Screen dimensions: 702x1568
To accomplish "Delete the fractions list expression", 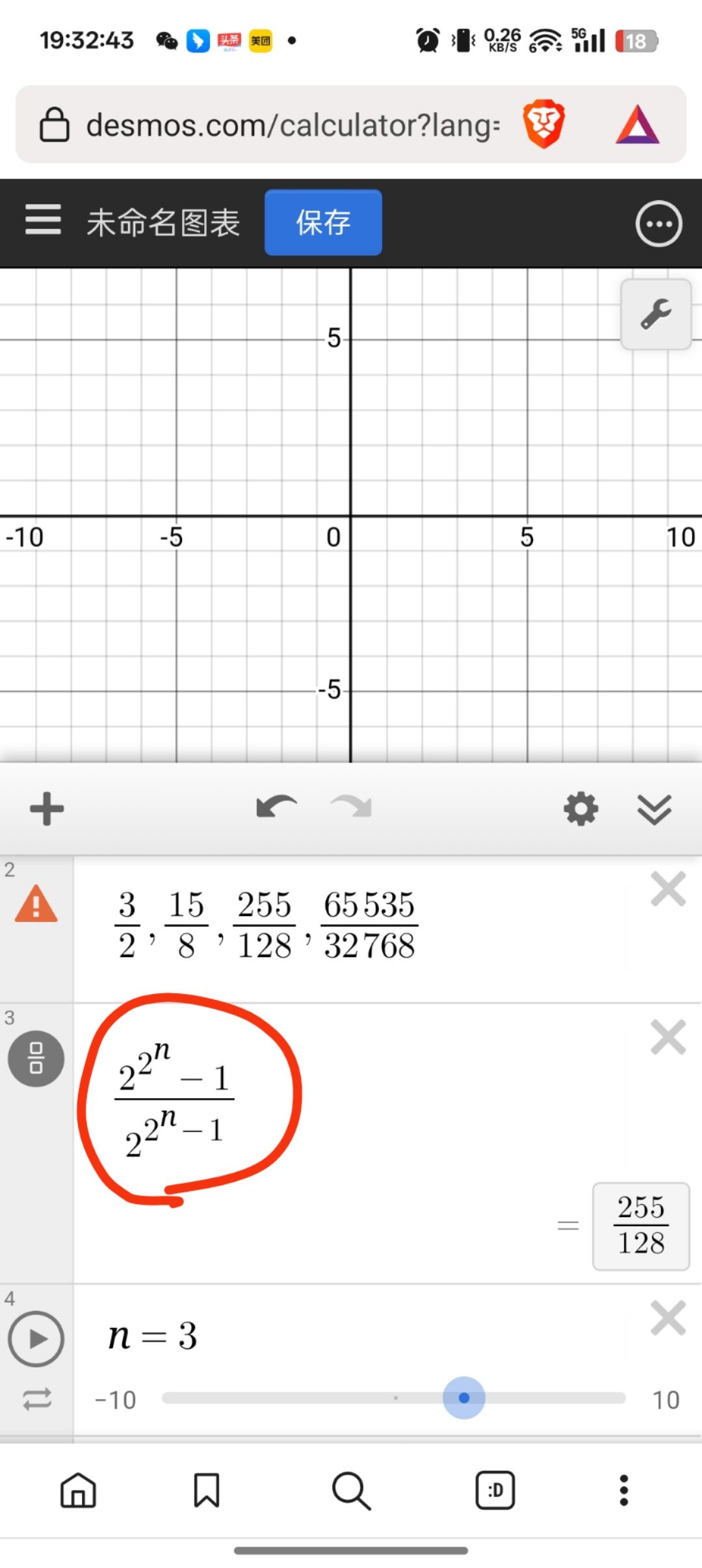I will [x=668, y=889].
